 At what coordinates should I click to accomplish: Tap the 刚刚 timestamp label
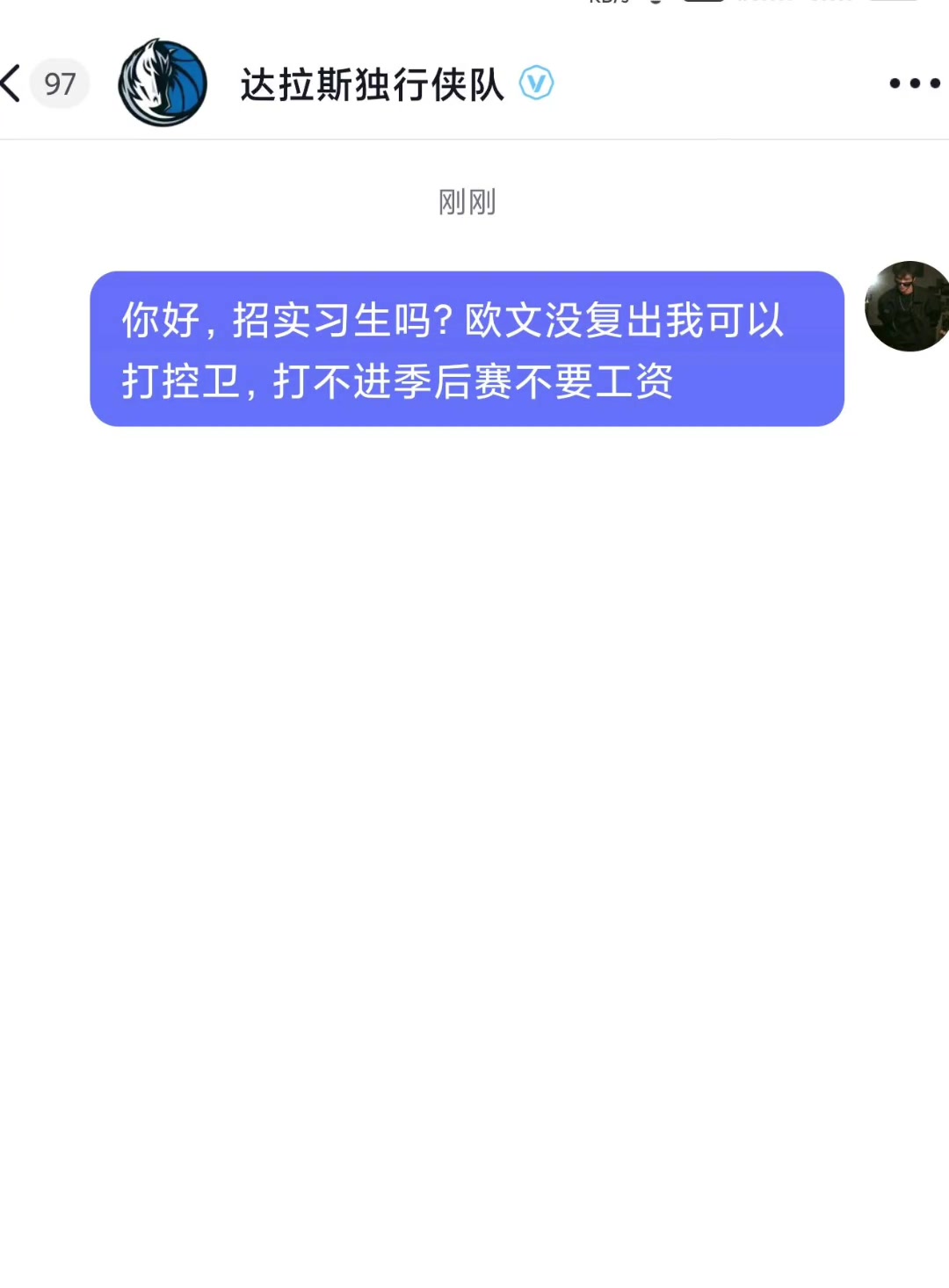click(467, 202)
